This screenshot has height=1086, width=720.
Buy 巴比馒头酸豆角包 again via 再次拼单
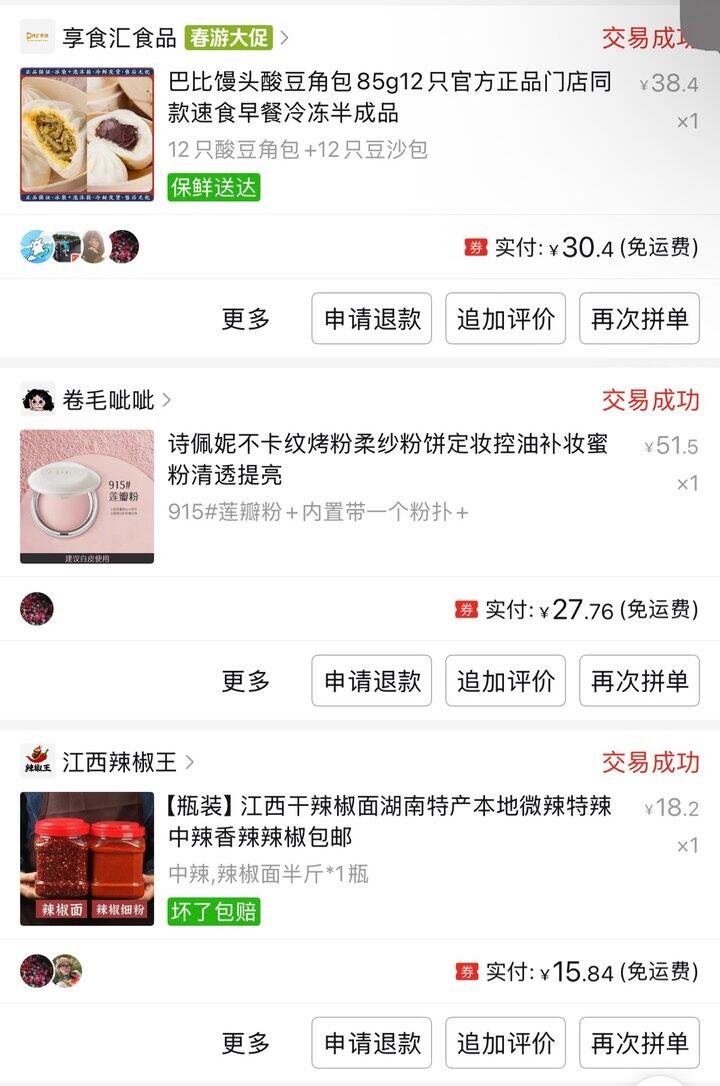[x=639, y=319]
